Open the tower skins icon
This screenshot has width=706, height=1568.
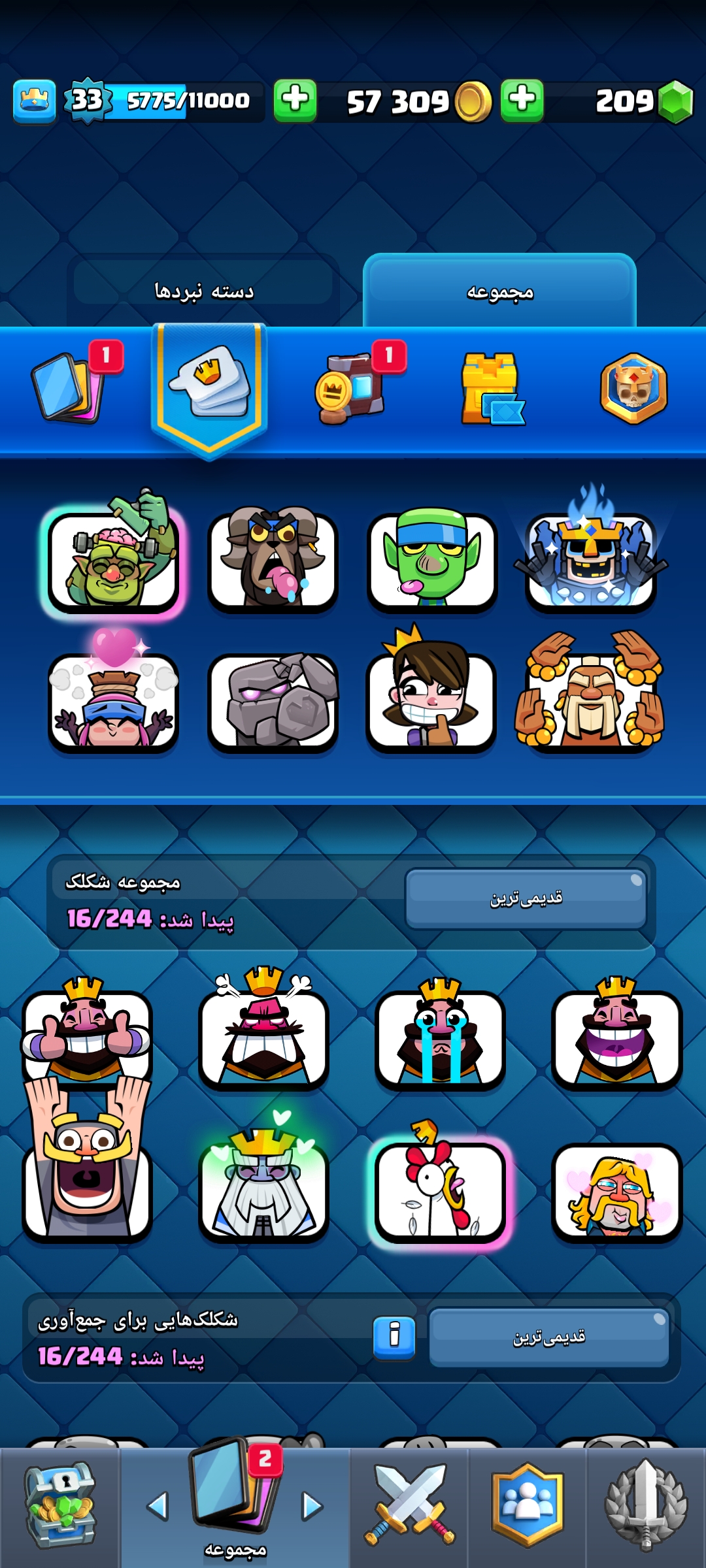(x=492, y=389)
